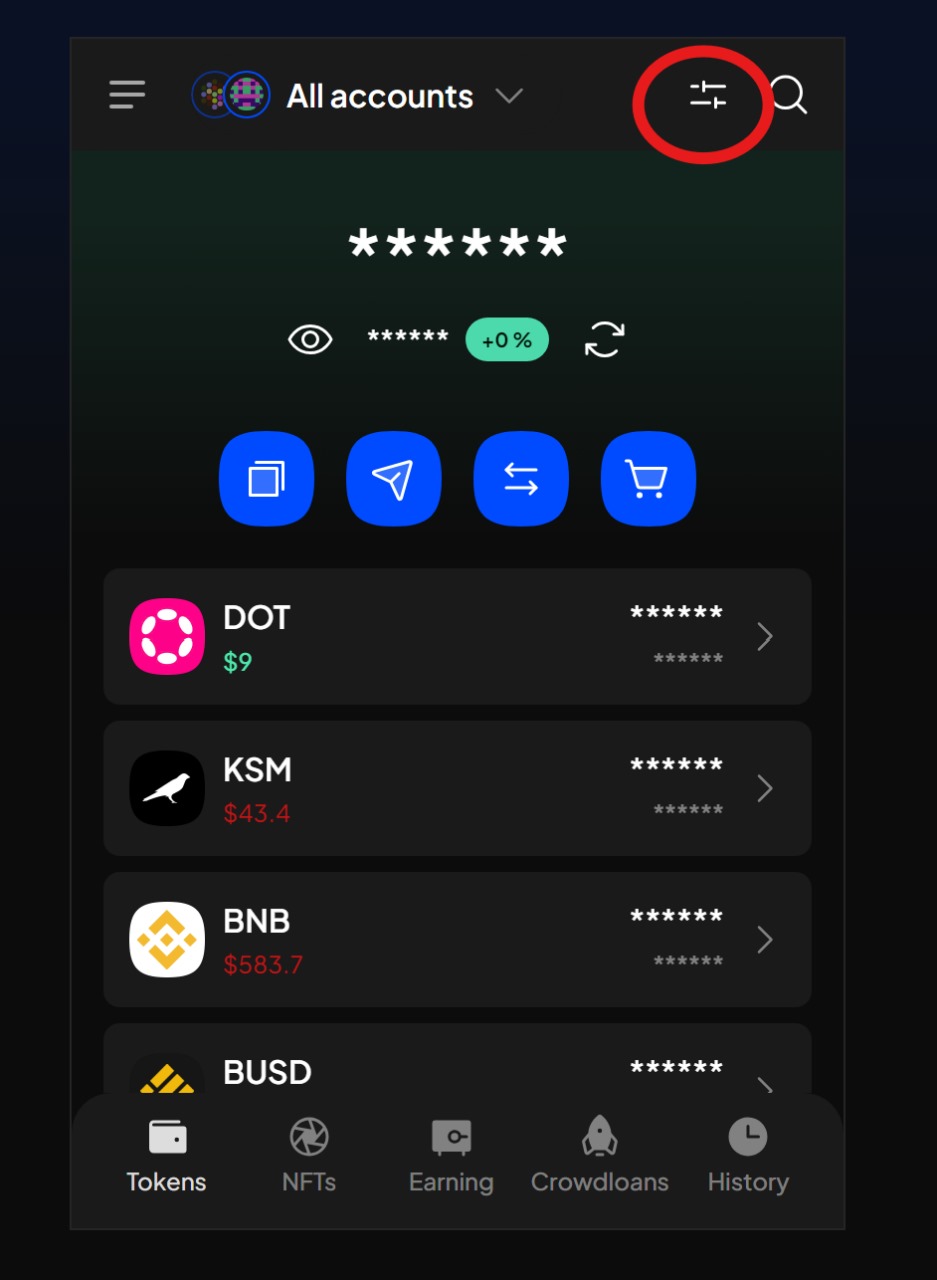
Task: Open the hamburger drawer menu
Action: click(127, 96)
